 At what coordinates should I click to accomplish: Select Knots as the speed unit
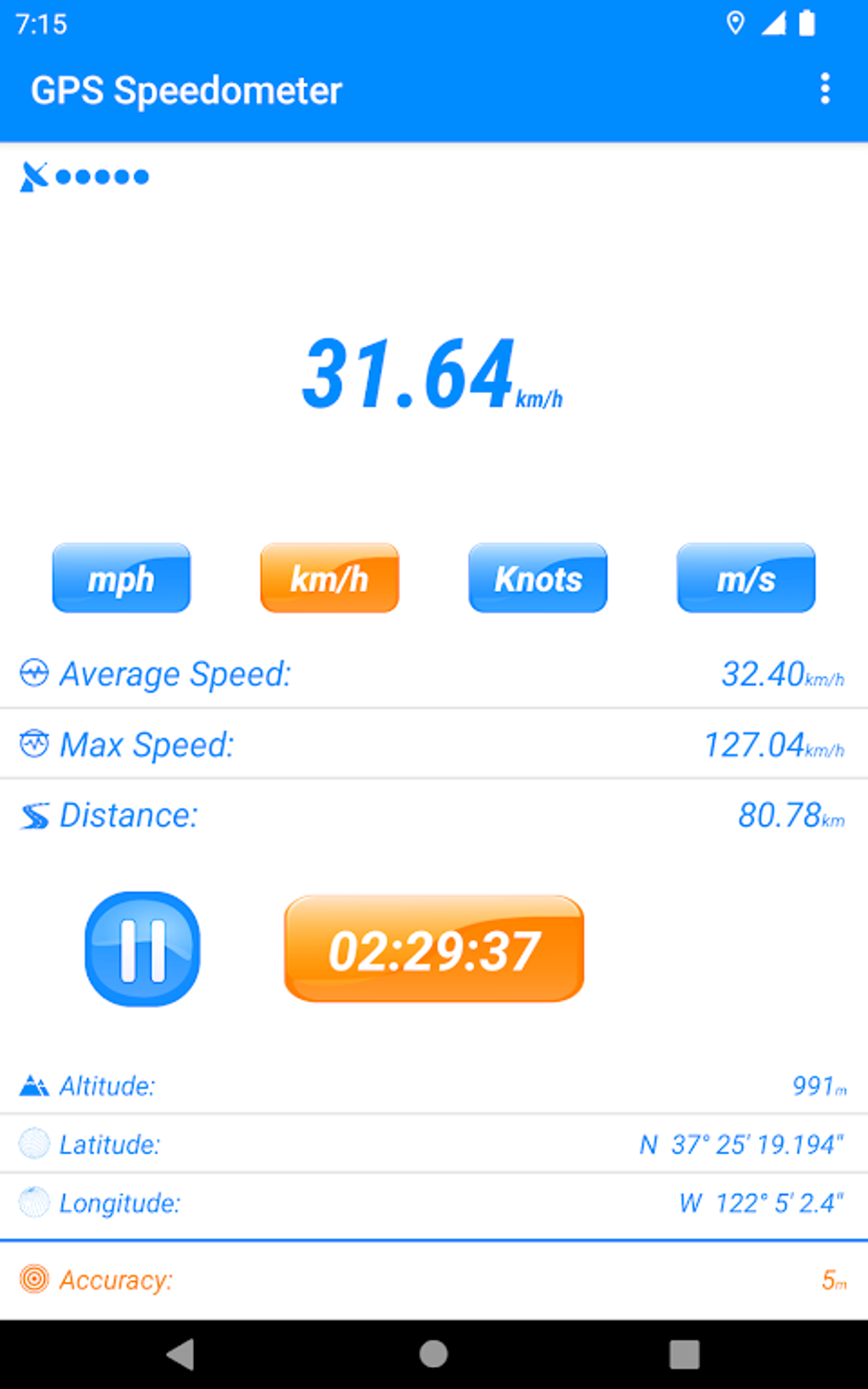(x=538, y=578)
